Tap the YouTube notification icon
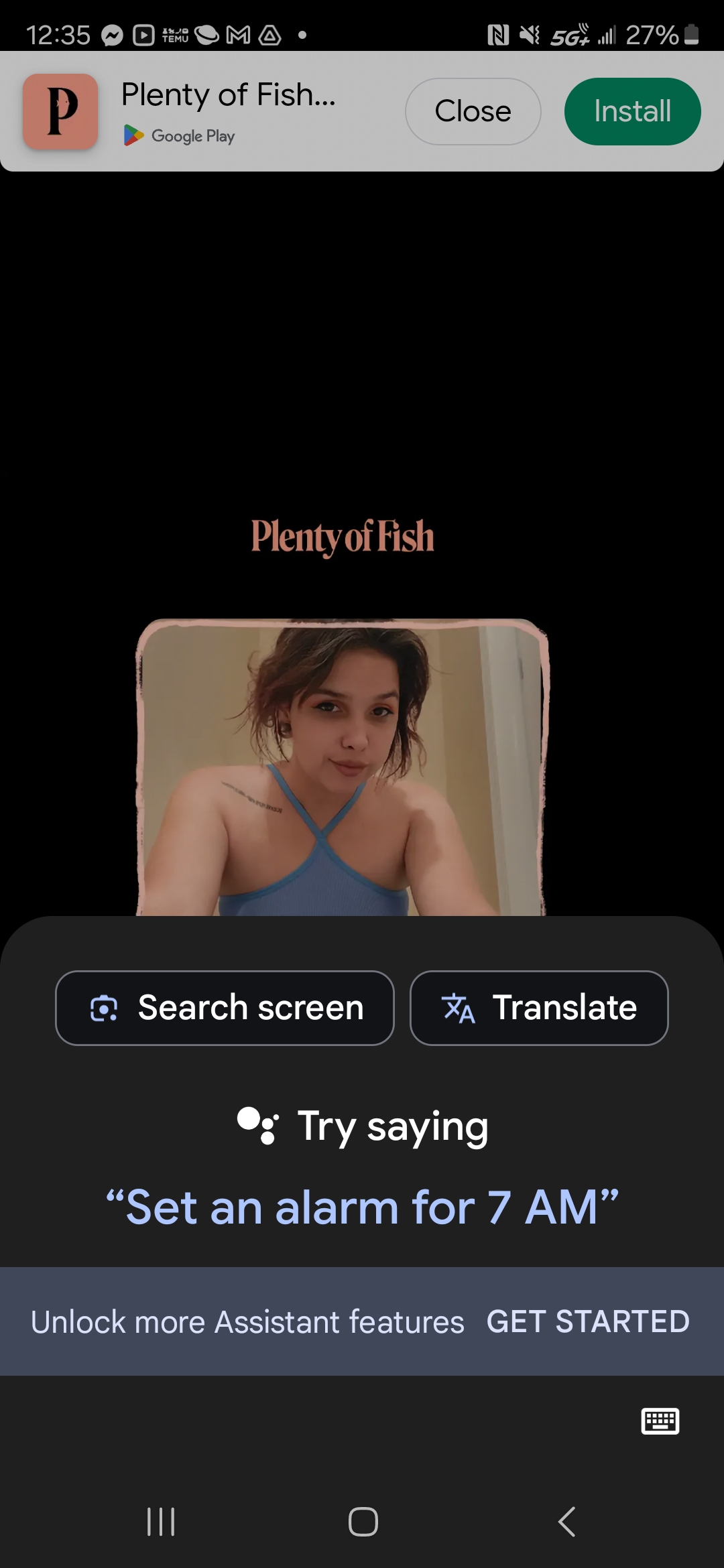Image resolution: width=724 pixels, height=1568 pixels. tap(142, 34)
